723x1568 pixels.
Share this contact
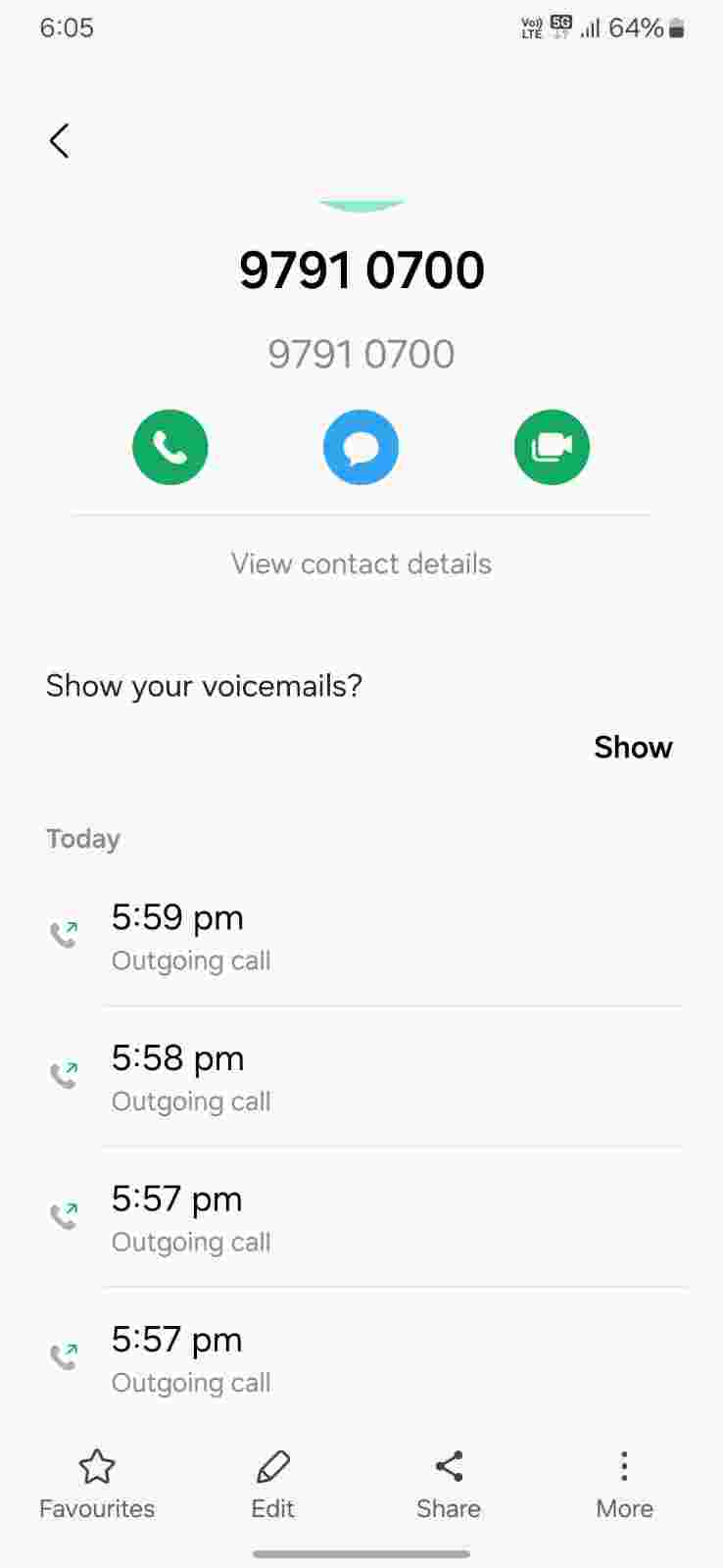(449, 1484)
